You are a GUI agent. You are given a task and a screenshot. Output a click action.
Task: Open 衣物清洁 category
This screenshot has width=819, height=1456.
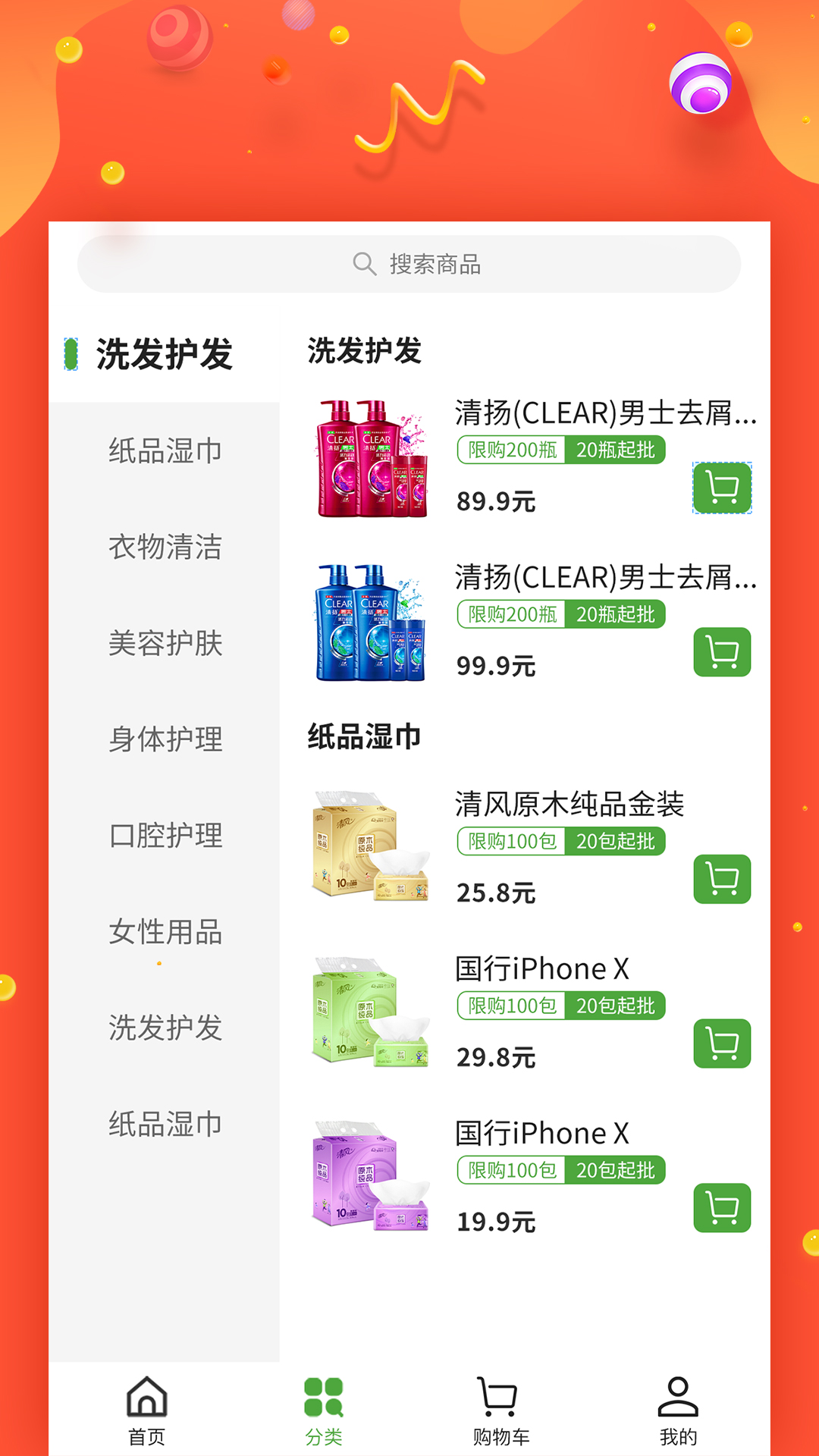pyautogui.click(x=164, y=547)
